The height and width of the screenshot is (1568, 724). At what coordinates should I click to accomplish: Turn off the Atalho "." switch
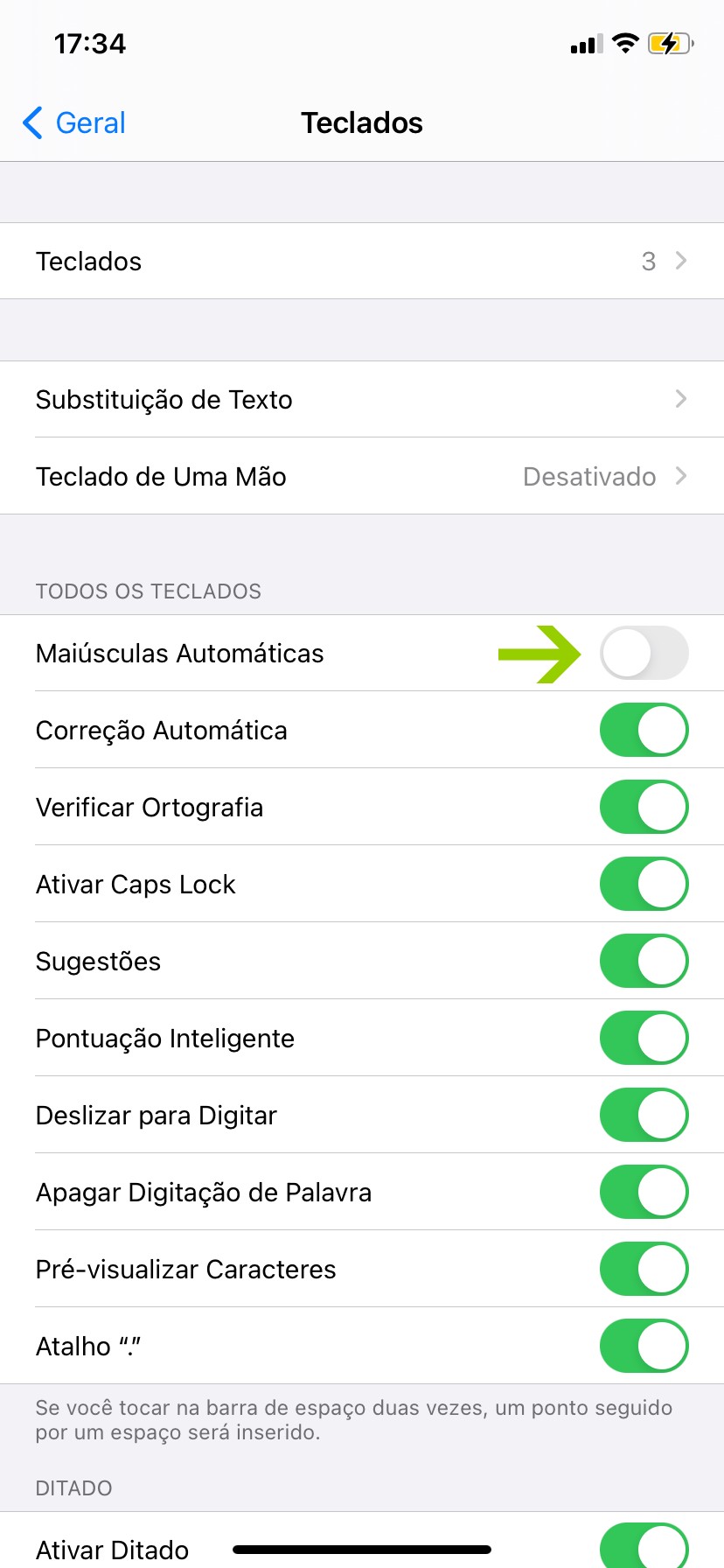644,1346
